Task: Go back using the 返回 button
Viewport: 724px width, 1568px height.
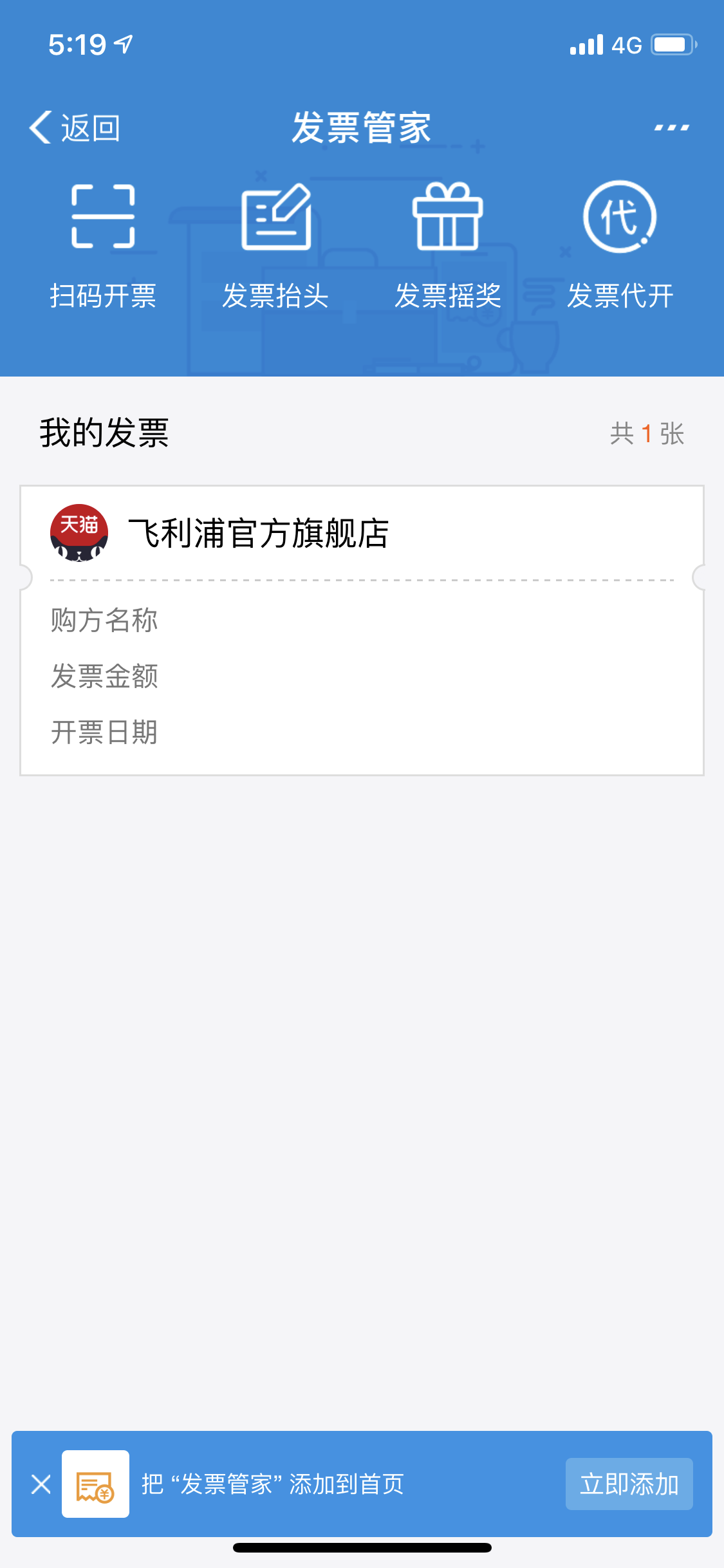Action: point(75,127)
